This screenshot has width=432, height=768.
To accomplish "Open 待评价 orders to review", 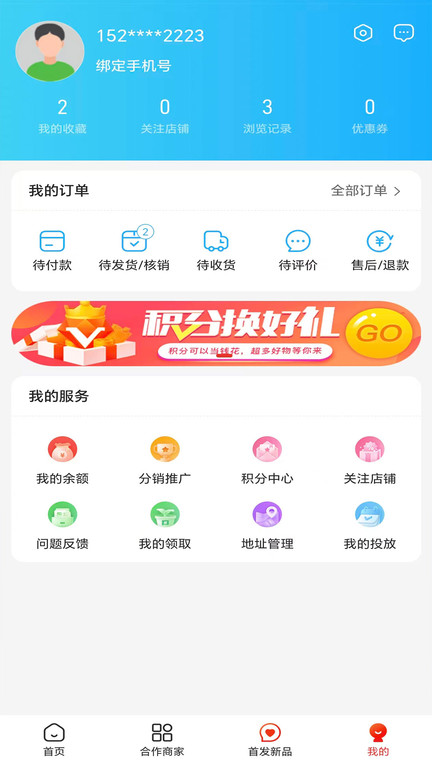I will click(298, 251).
